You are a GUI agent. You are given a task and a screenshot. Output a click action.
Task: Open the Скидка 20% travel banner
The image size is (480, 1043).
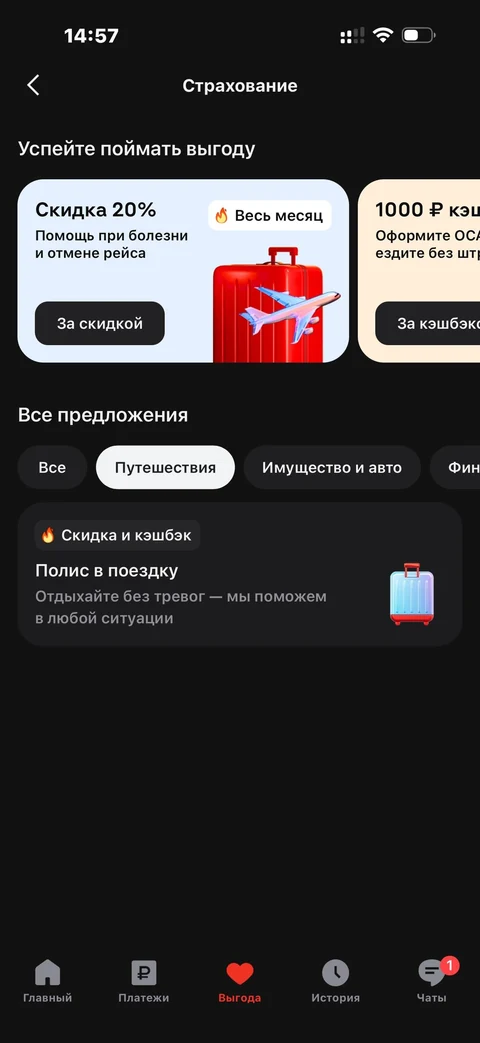(183, 271)
